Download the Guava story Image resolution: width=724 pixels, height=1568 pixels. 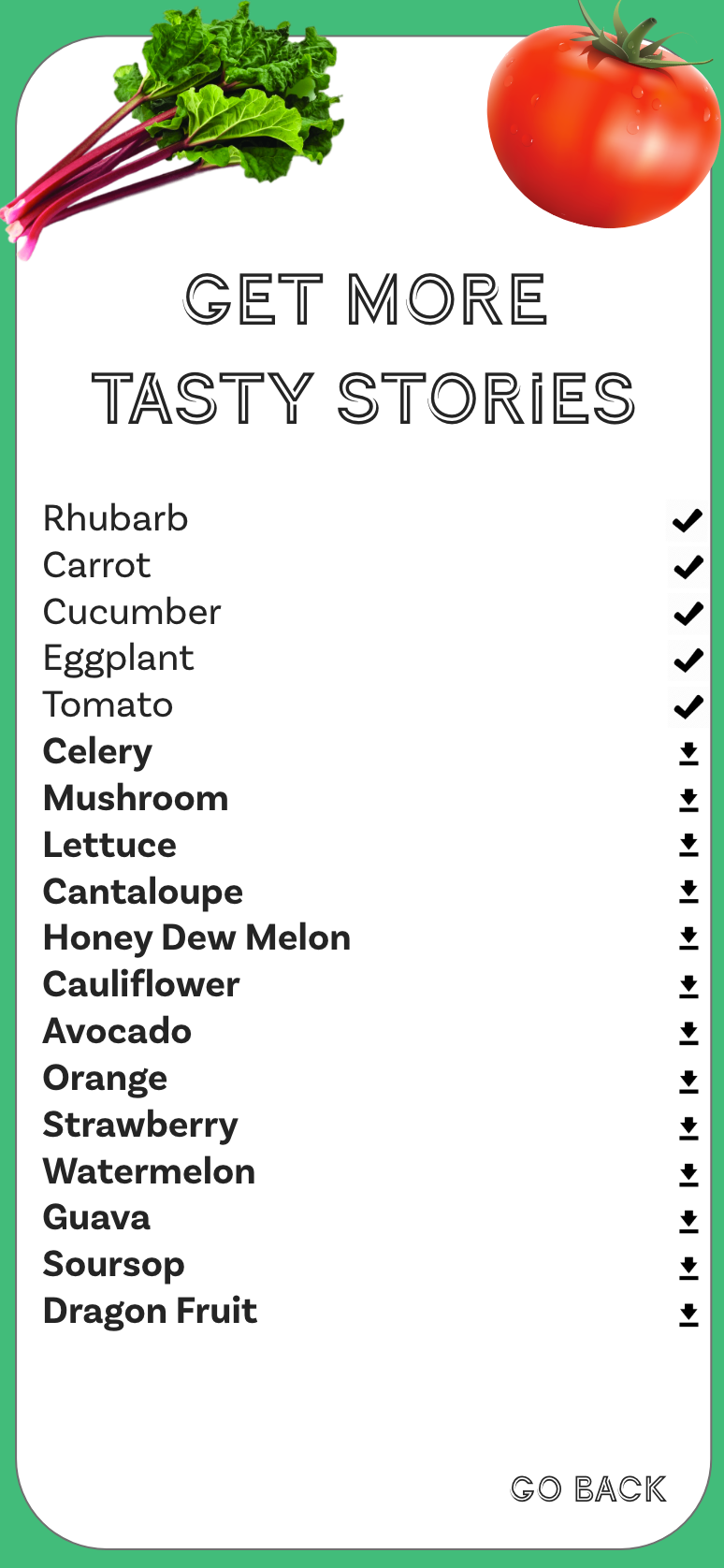coord(688,1222)
